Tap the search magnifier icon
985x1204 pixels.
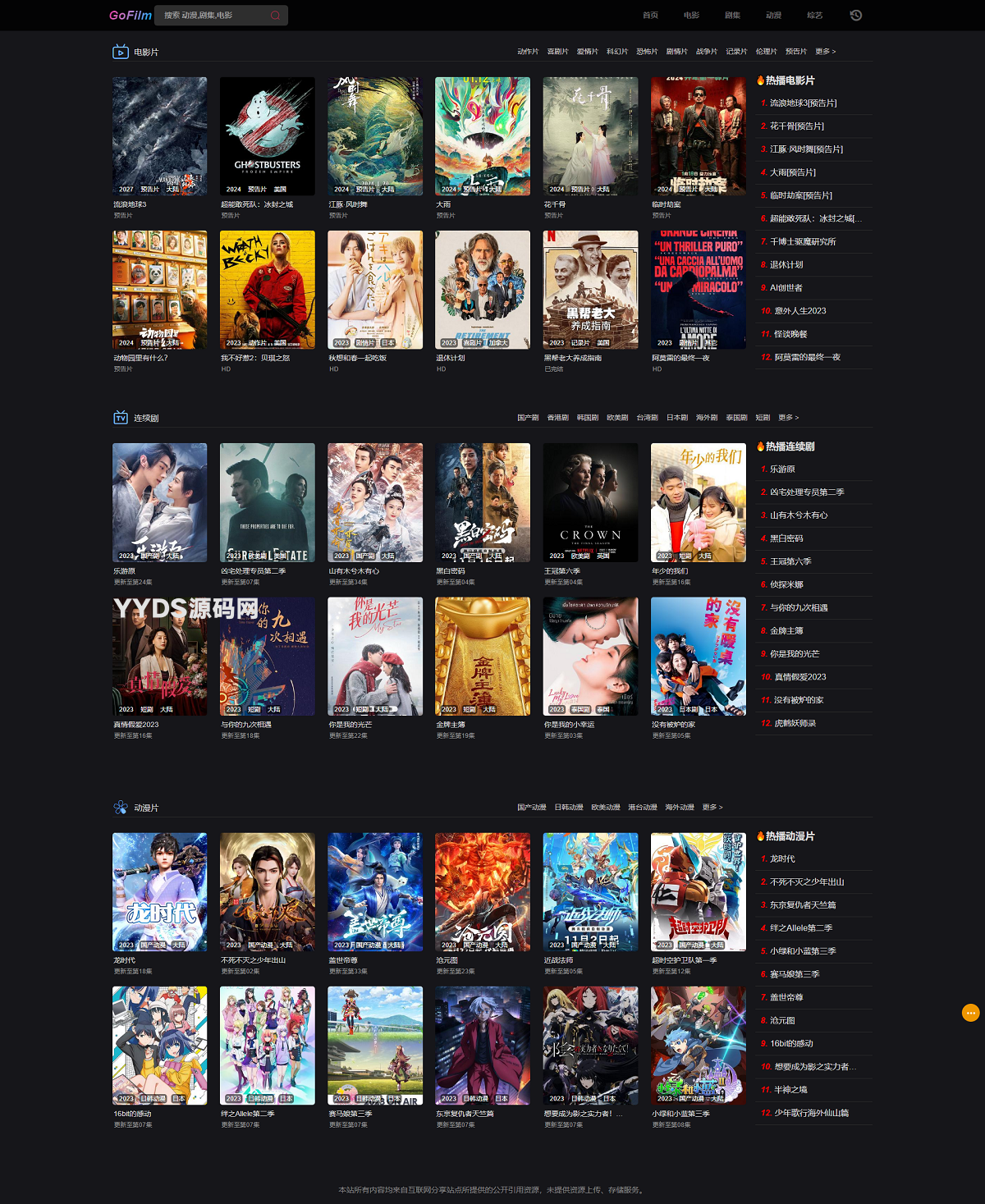(275, 15)
